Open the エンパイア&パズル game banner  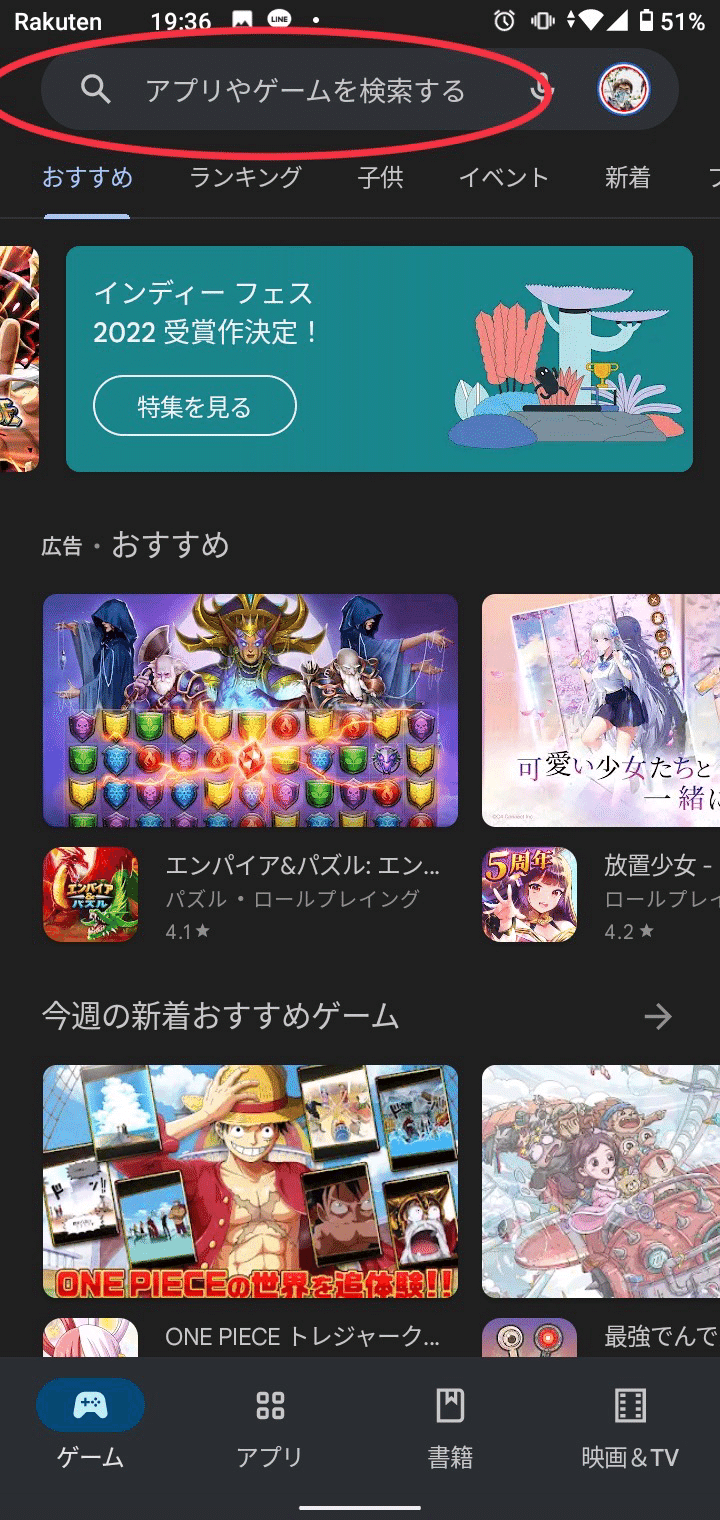(x=250, y=710)
